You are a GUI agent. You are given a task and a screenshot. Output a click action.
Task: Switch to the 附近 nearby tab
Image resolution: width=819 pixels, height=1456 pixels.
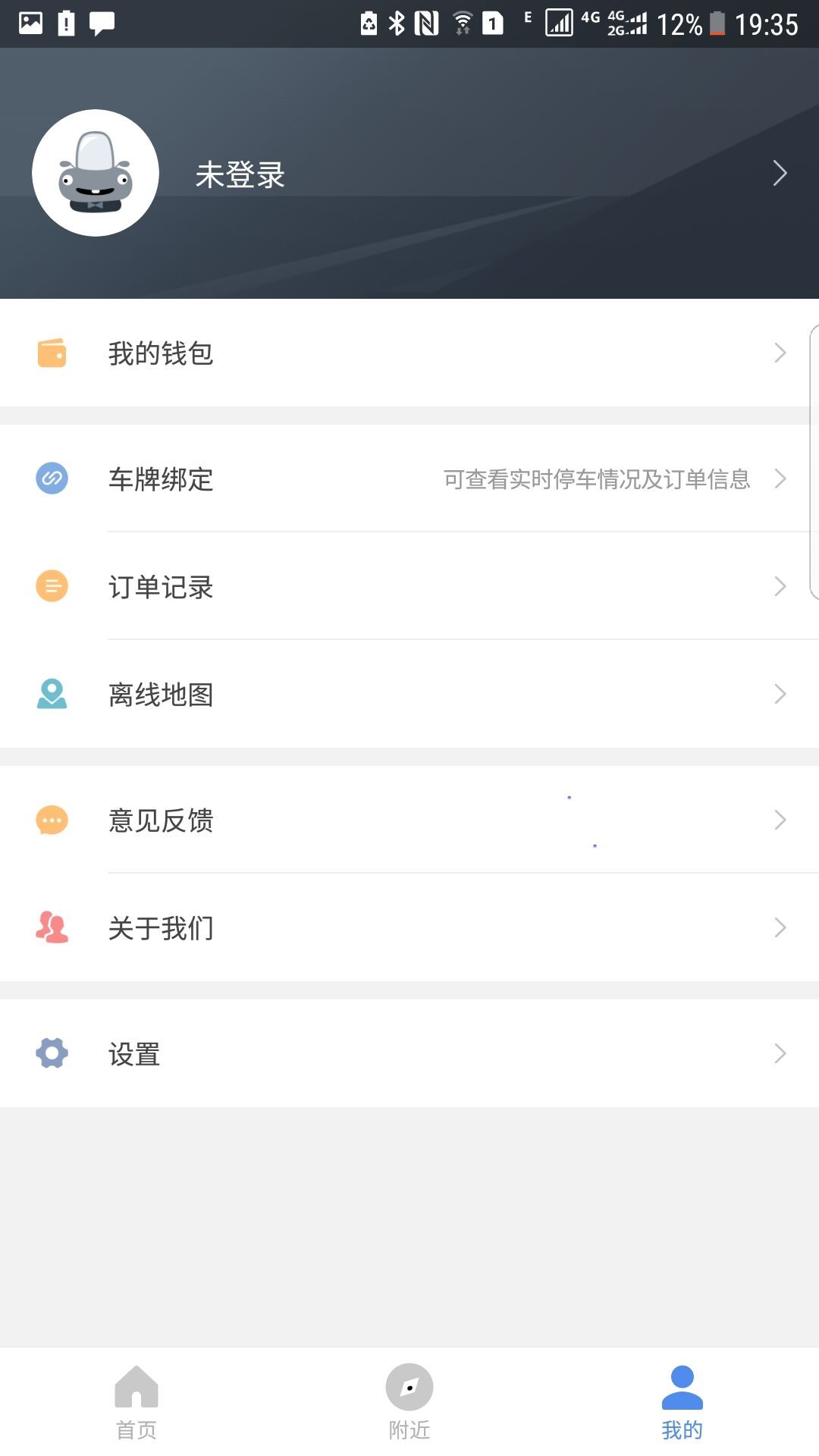(409, 1401)
